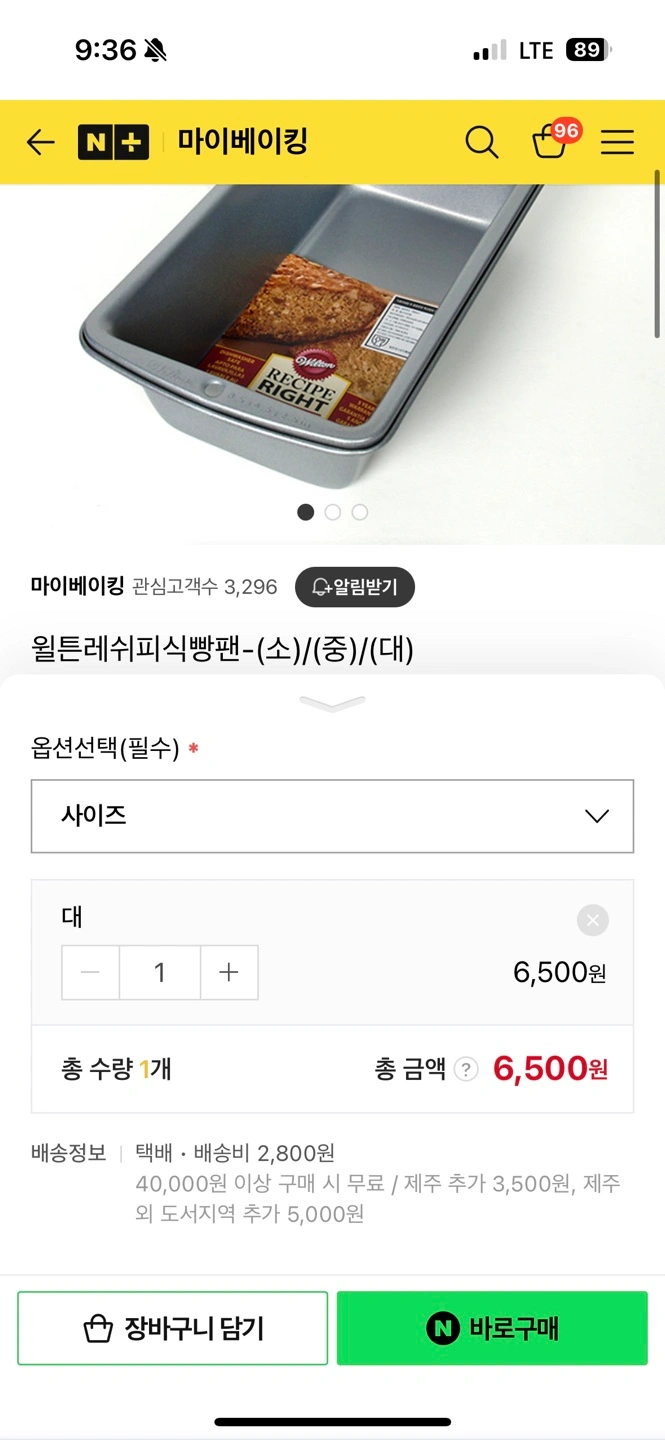The image size is (665, 1440).
Task: Expand the 사이즈 option dropdown
Action: point(332,816)
